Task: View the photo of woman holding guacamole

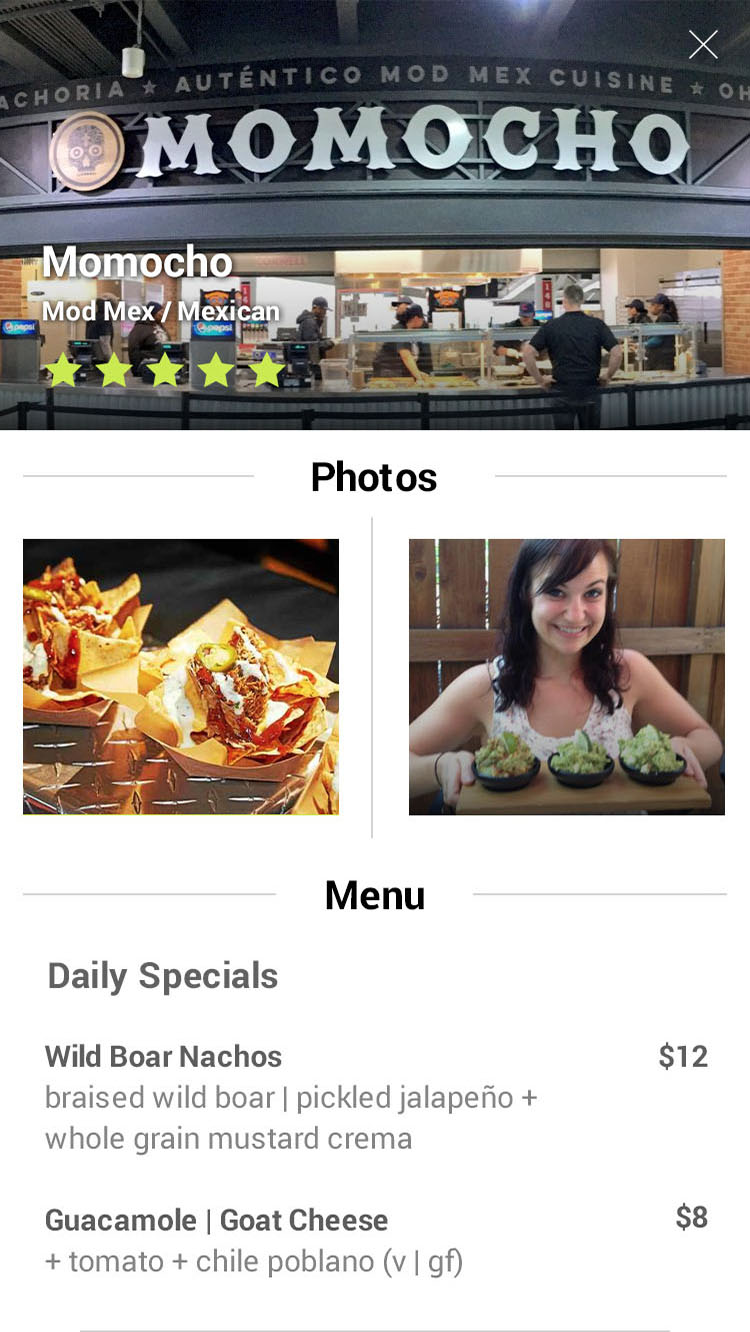Action: click(x=566, y=677)
